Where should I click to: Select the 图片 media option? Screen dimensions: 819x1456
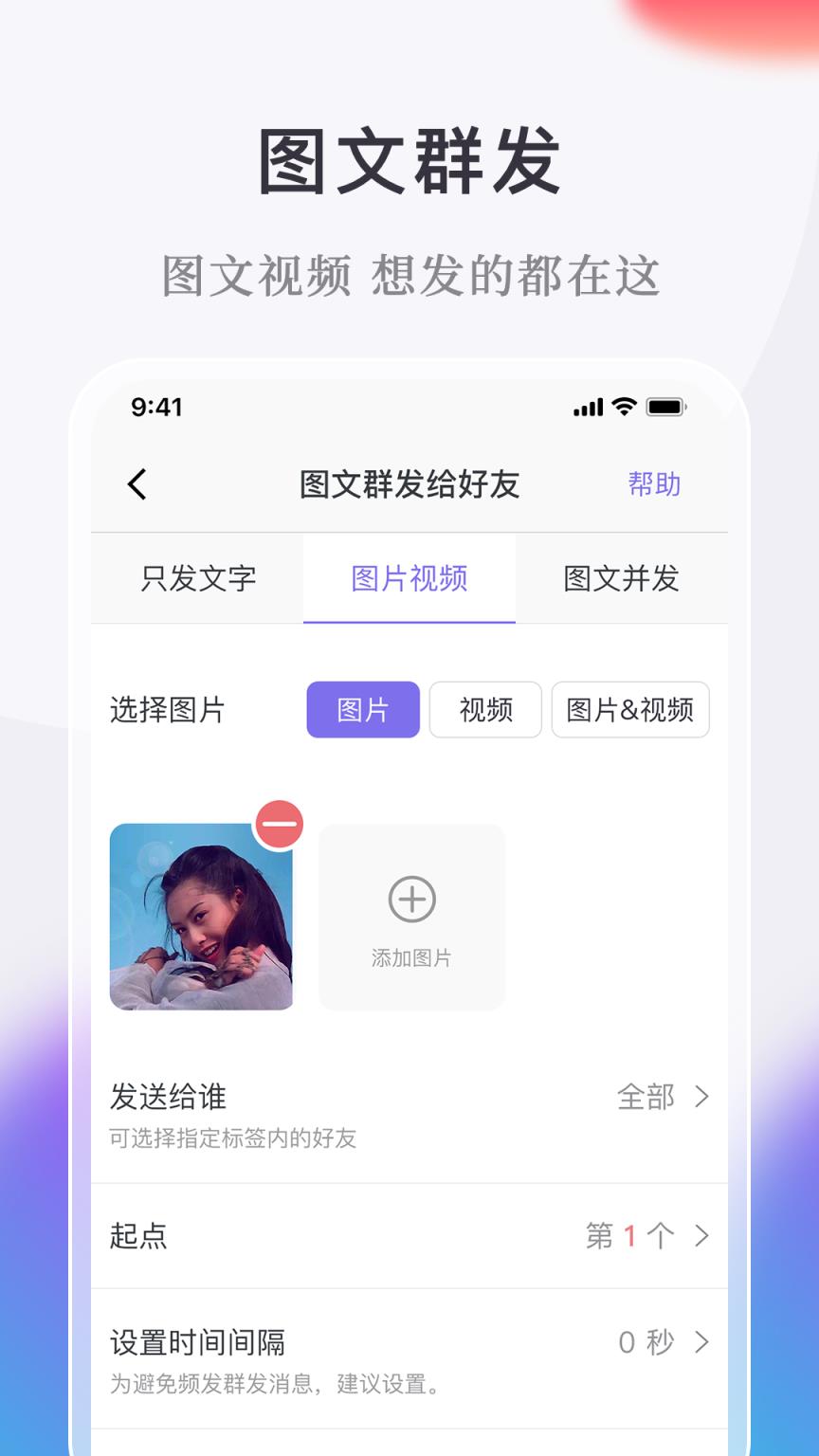(x=363, y=709)
